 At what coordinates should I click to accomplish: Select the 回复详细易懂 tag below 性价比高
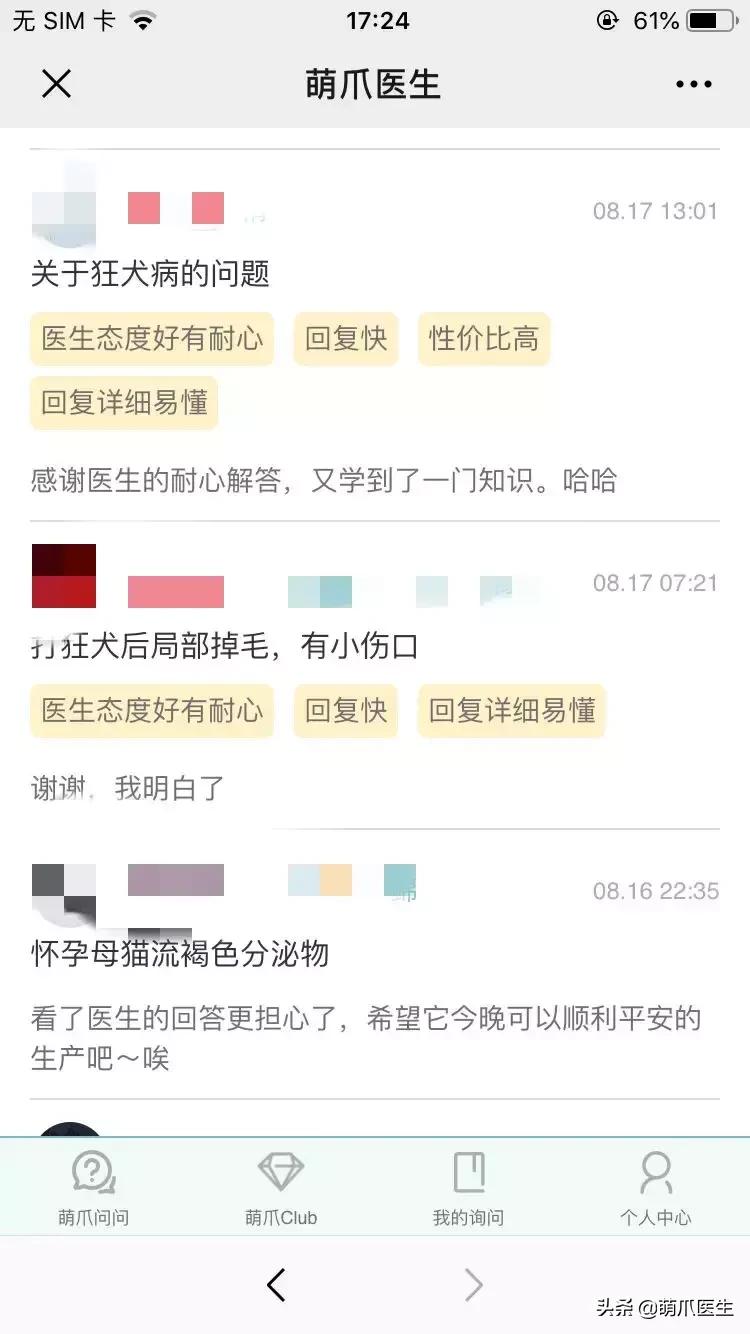(123, 403)
